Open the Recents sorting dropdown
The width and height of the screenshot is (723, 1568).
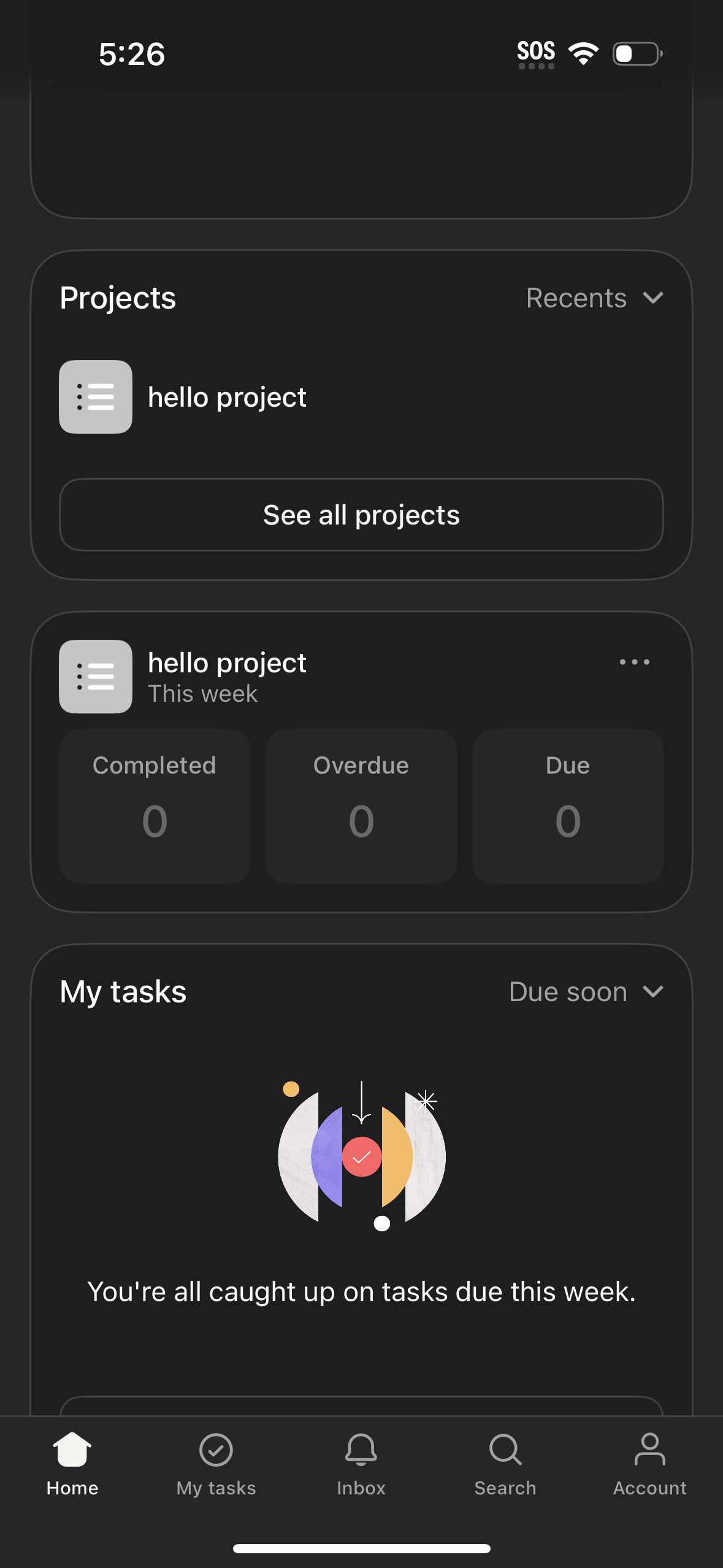[x=576, y=298]
